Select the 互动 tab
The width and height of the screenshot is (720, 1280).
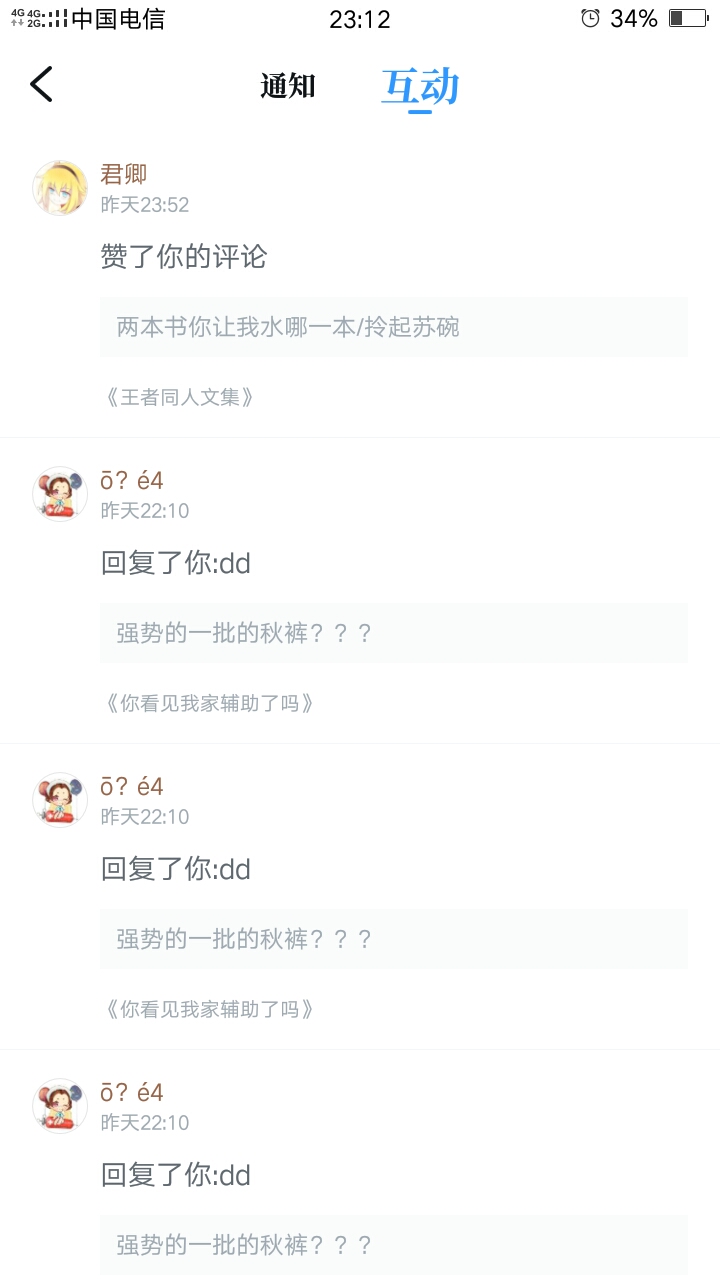point(420,87)
